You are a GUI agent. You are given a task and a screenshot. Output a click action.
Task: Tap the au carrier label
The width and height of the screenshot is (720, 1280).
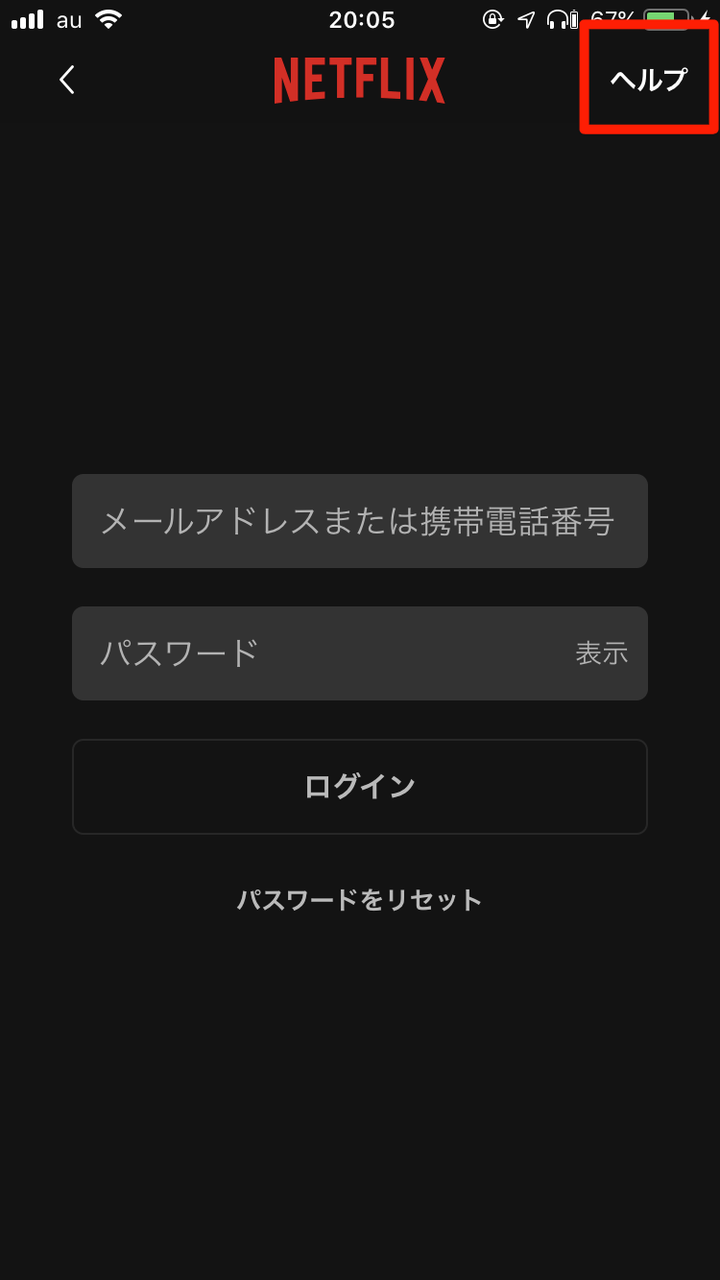tap(66, 18)
